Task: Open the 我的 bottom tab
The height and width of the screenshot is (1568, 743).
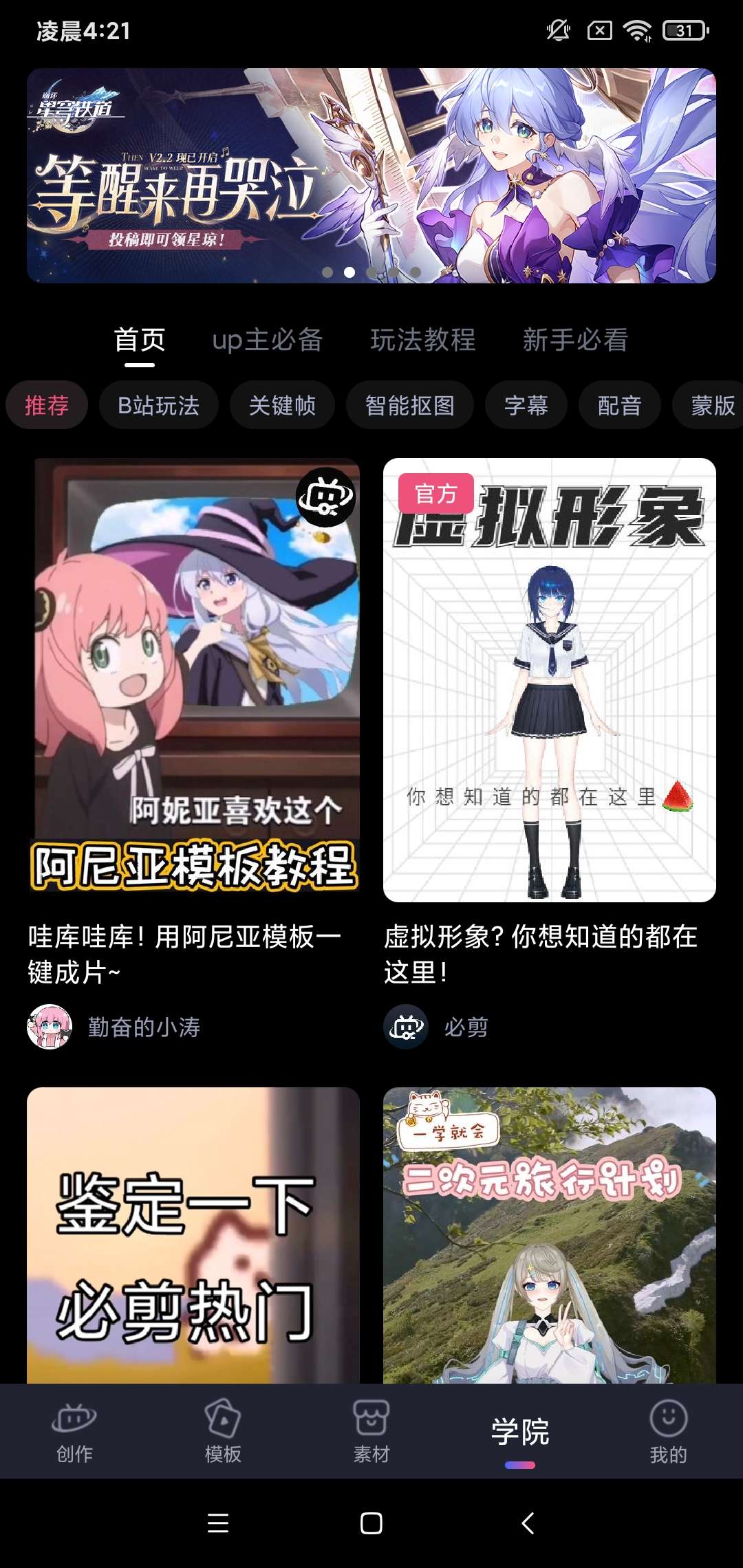Action: (x=668, y=1432)
